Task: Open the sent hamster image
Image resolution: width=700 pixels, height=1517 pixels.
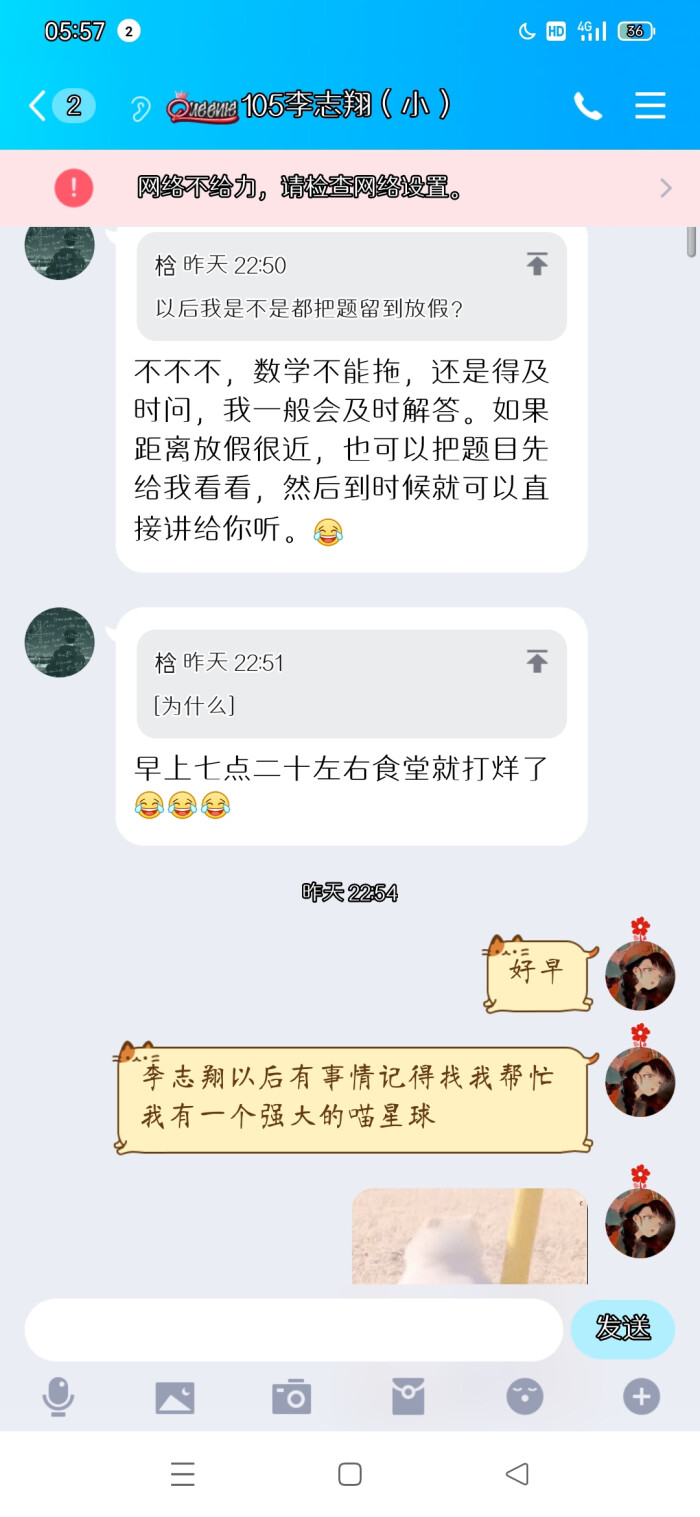Action: [469, 1236]
